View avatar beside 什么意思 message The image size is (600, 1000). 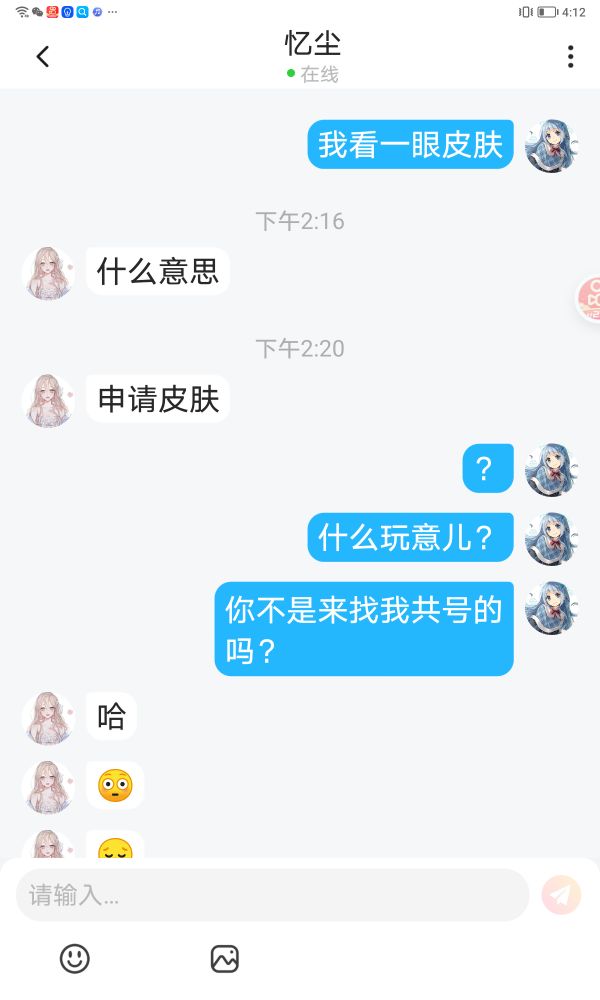(x=48, y=273)
